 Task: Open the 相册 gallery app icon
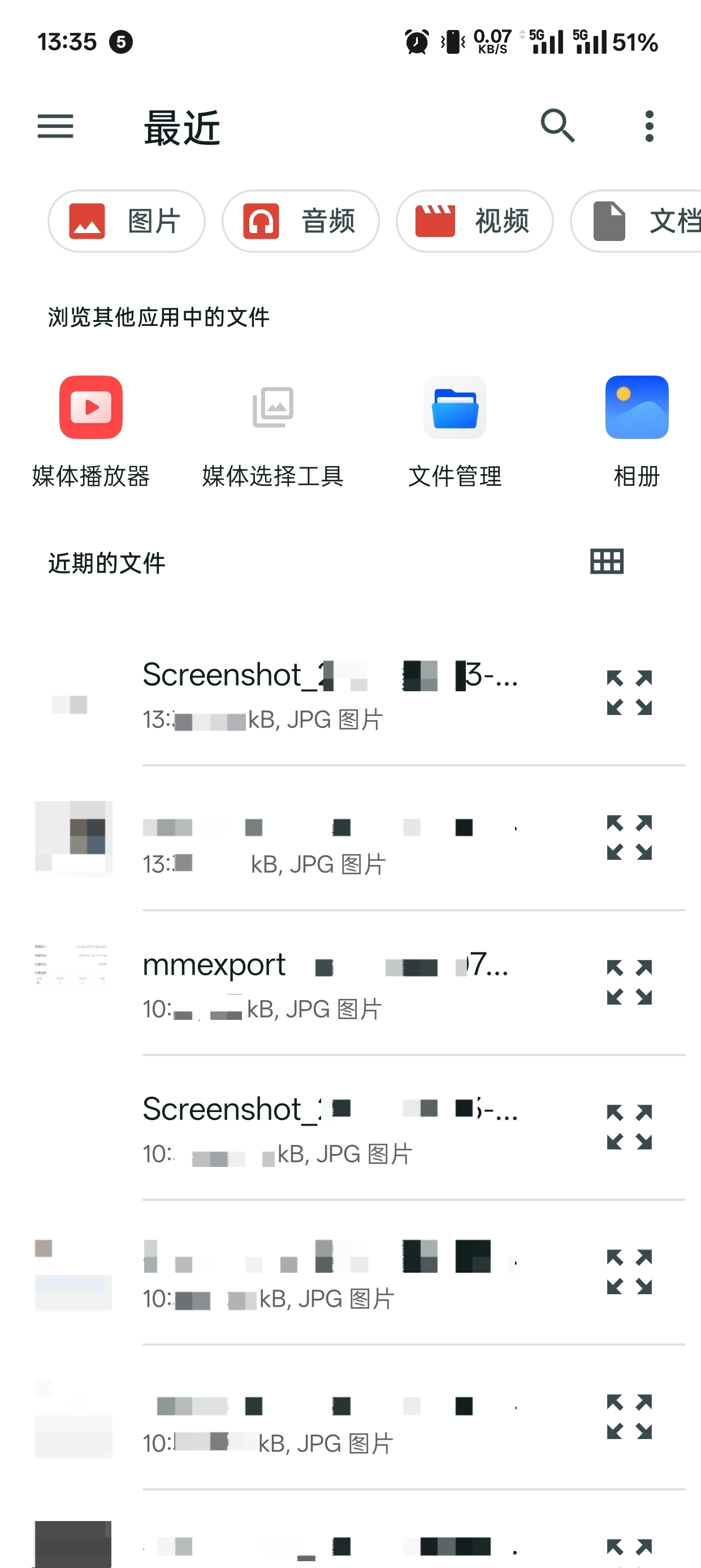coord(637,408)
